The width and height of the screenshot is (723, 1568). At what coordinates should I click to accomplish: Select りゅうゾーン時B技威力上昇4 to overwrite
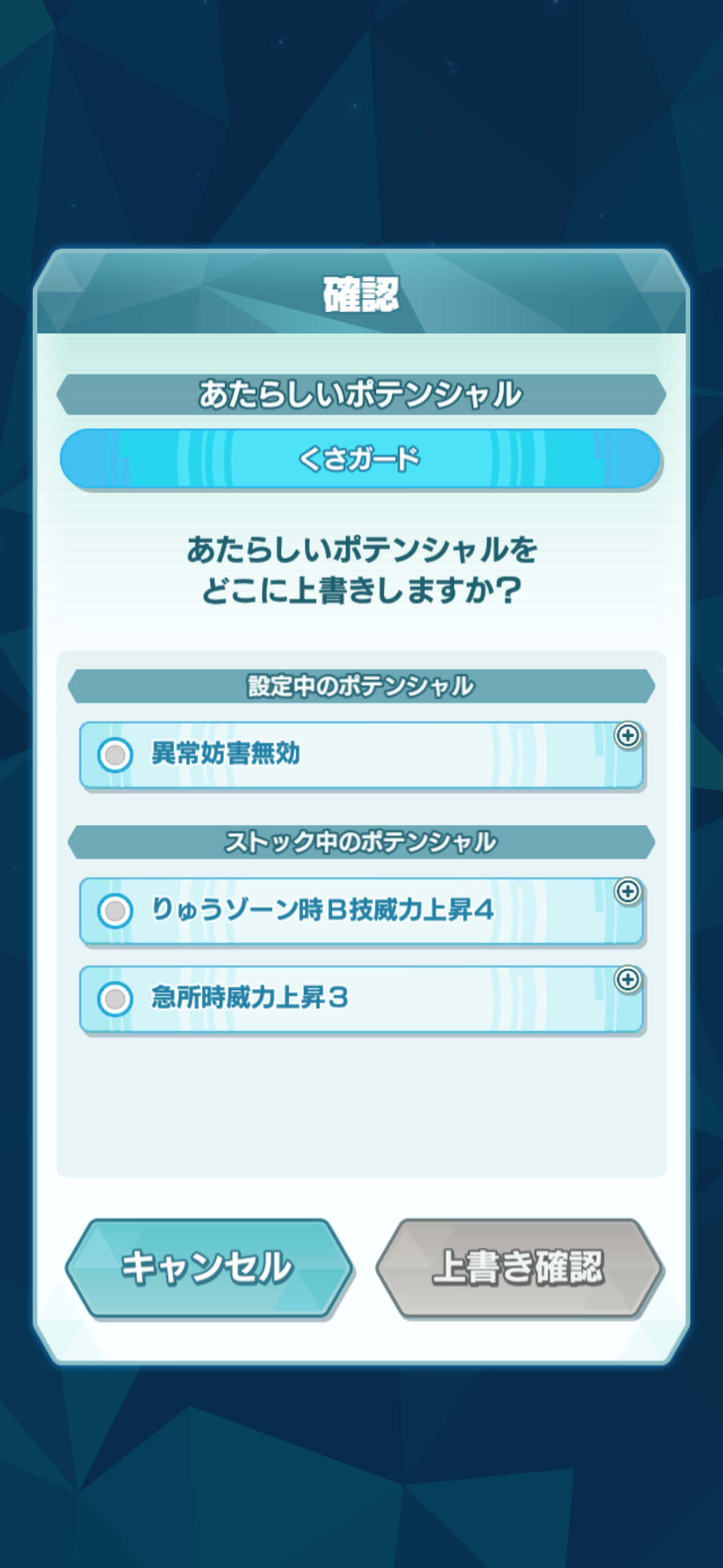(x=115, y=910)
